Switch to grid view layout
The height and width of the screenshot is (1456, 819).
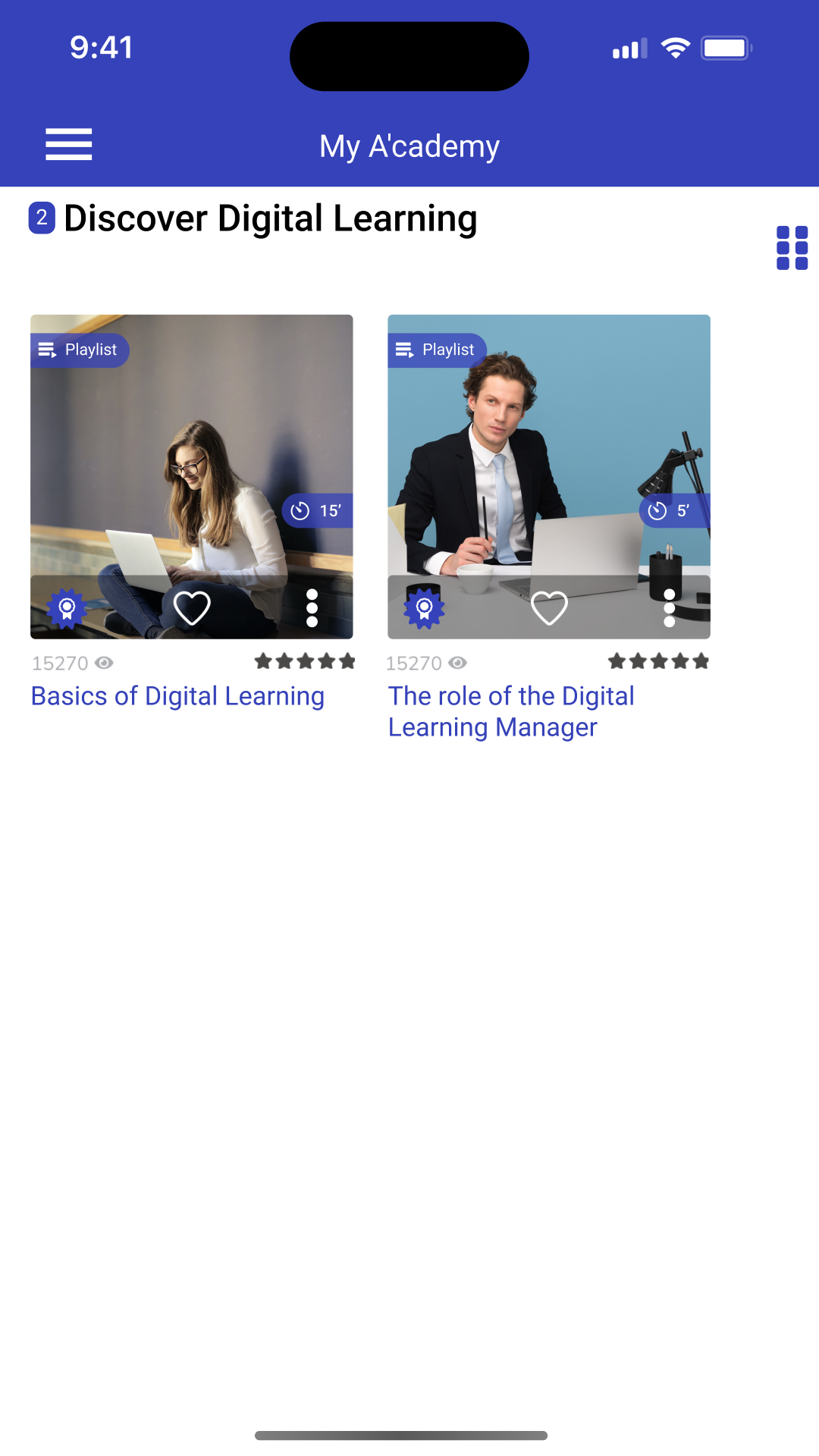(792, 248)
